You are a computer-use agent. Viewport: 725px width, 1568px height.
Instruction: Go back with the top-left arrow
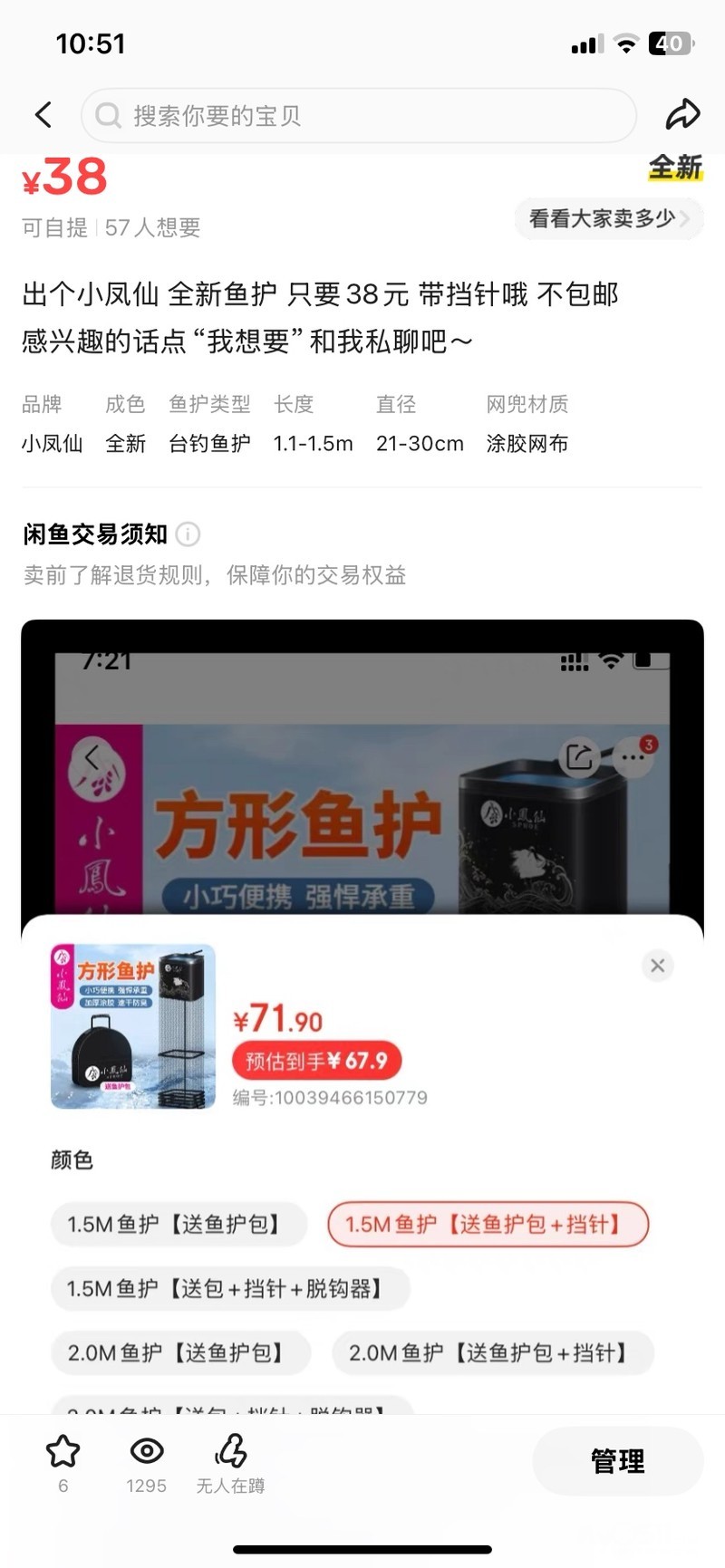pos(43,115)
